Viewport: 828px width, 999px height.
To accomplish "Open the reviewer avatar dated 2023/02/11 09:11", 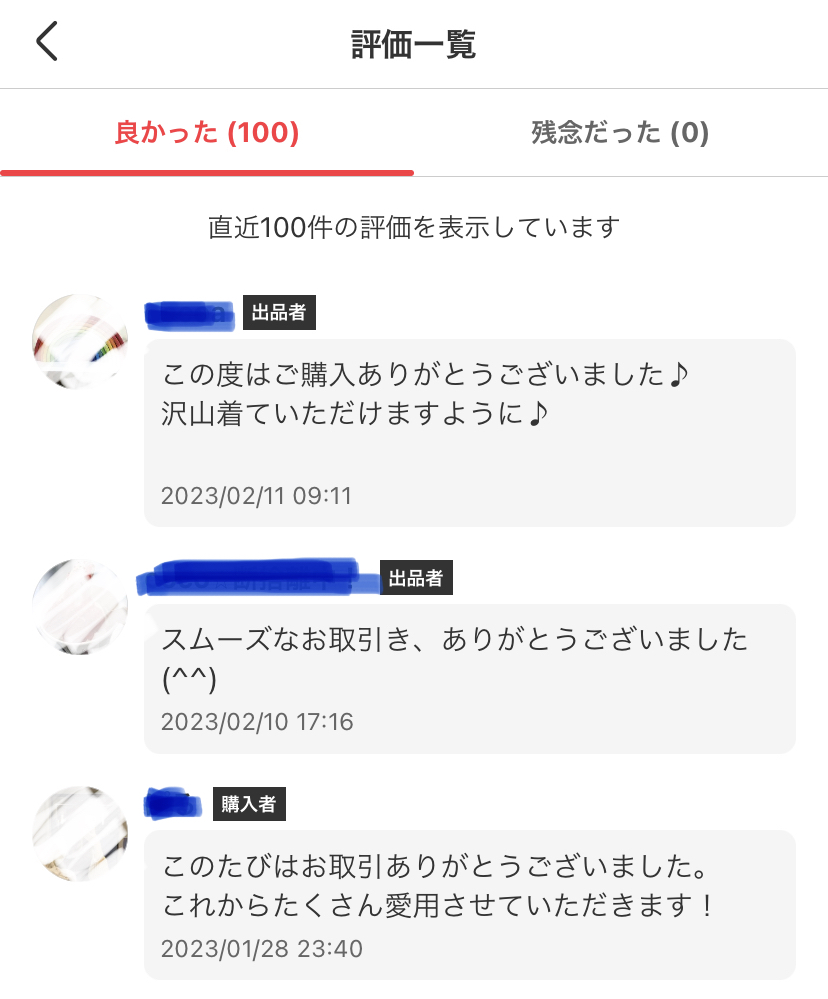I will tap(80, 343).
